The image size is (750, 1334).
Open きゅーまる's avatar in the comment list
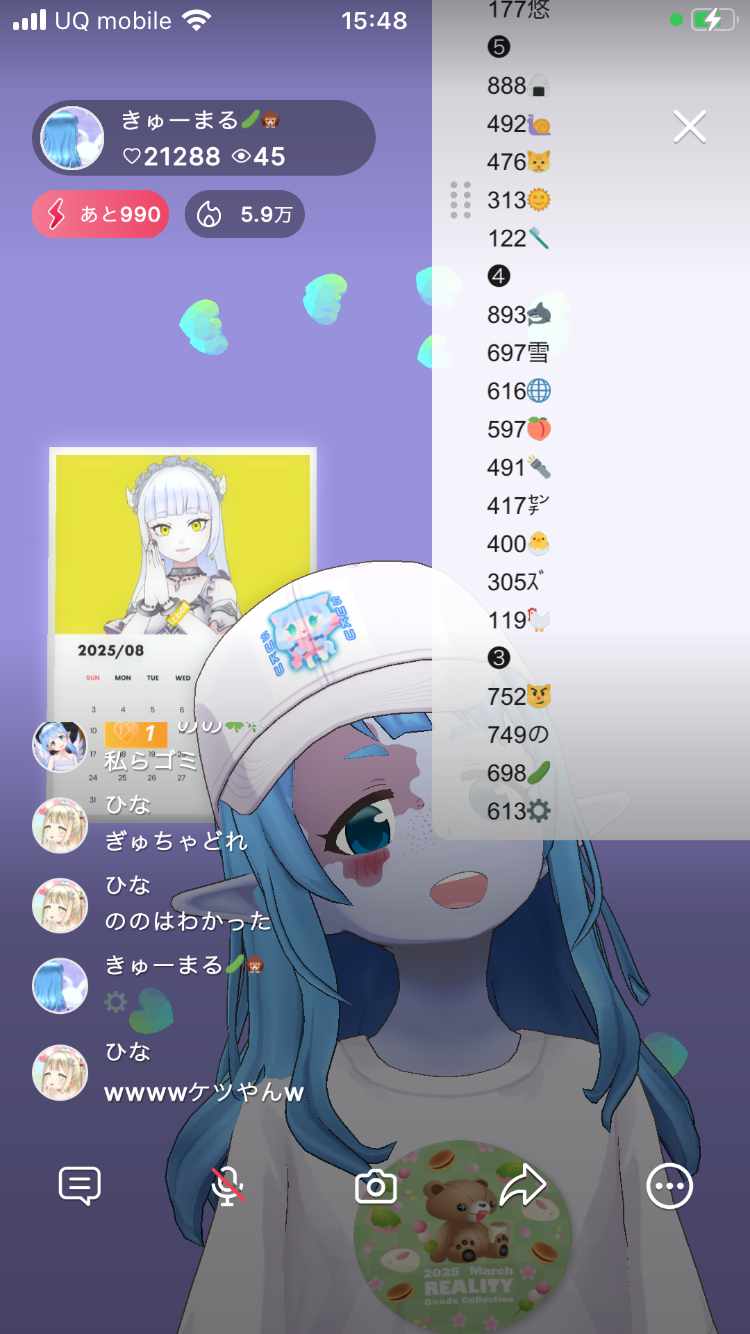coord(60,985)
